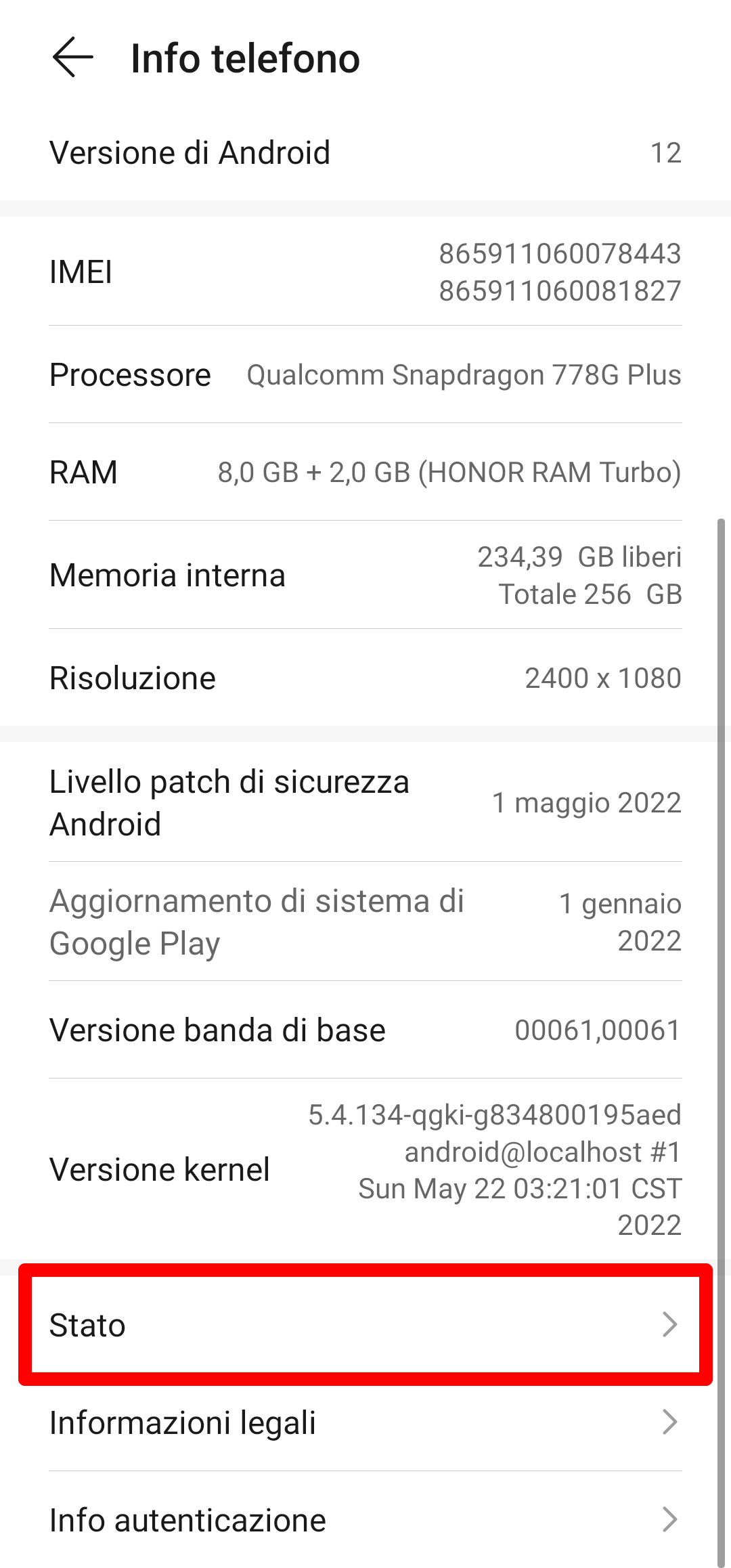
Task: Tap the Versione di Android row
Action: (x=365, y=153)
